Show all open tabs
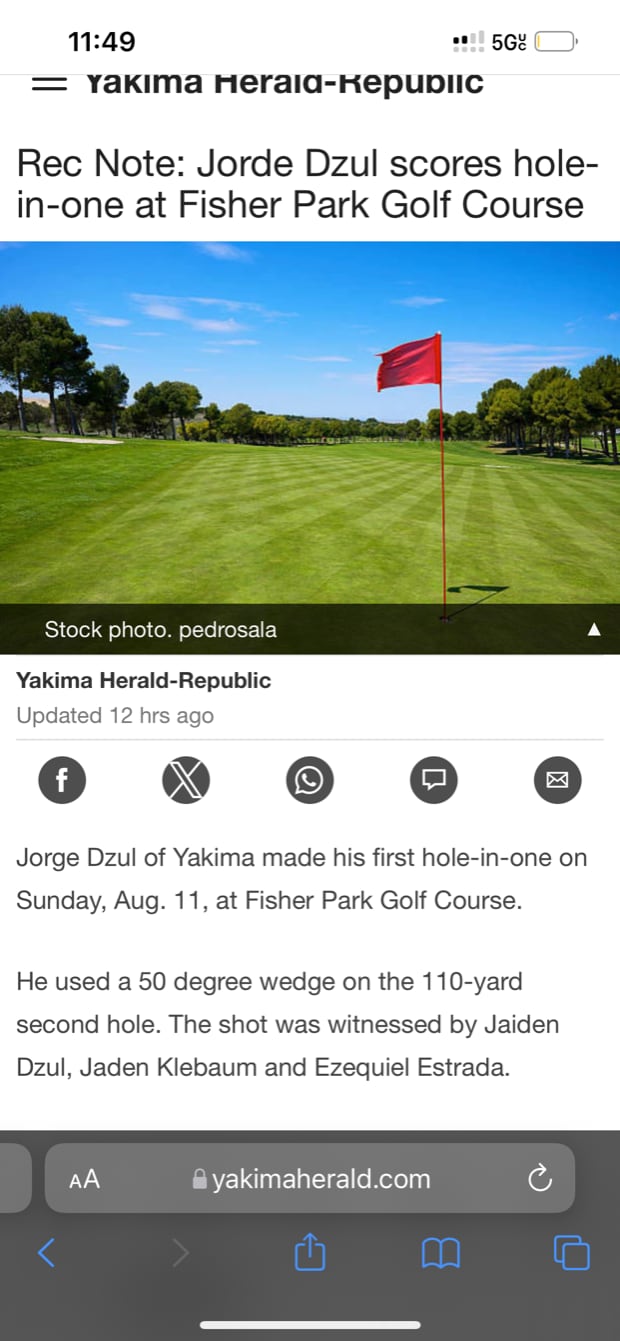The image size is (620, 1341). point(572,1252)
